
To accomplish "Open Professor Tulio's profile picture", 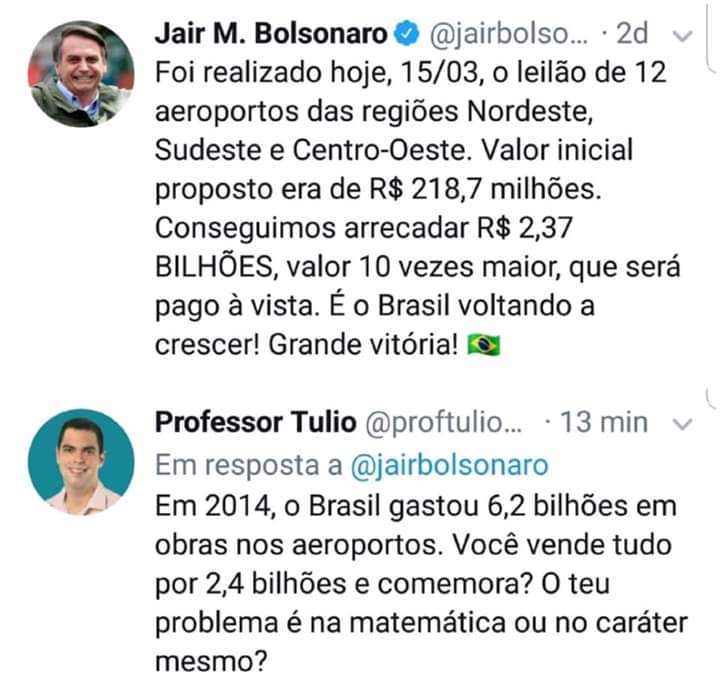I will (x=80, y=462).
